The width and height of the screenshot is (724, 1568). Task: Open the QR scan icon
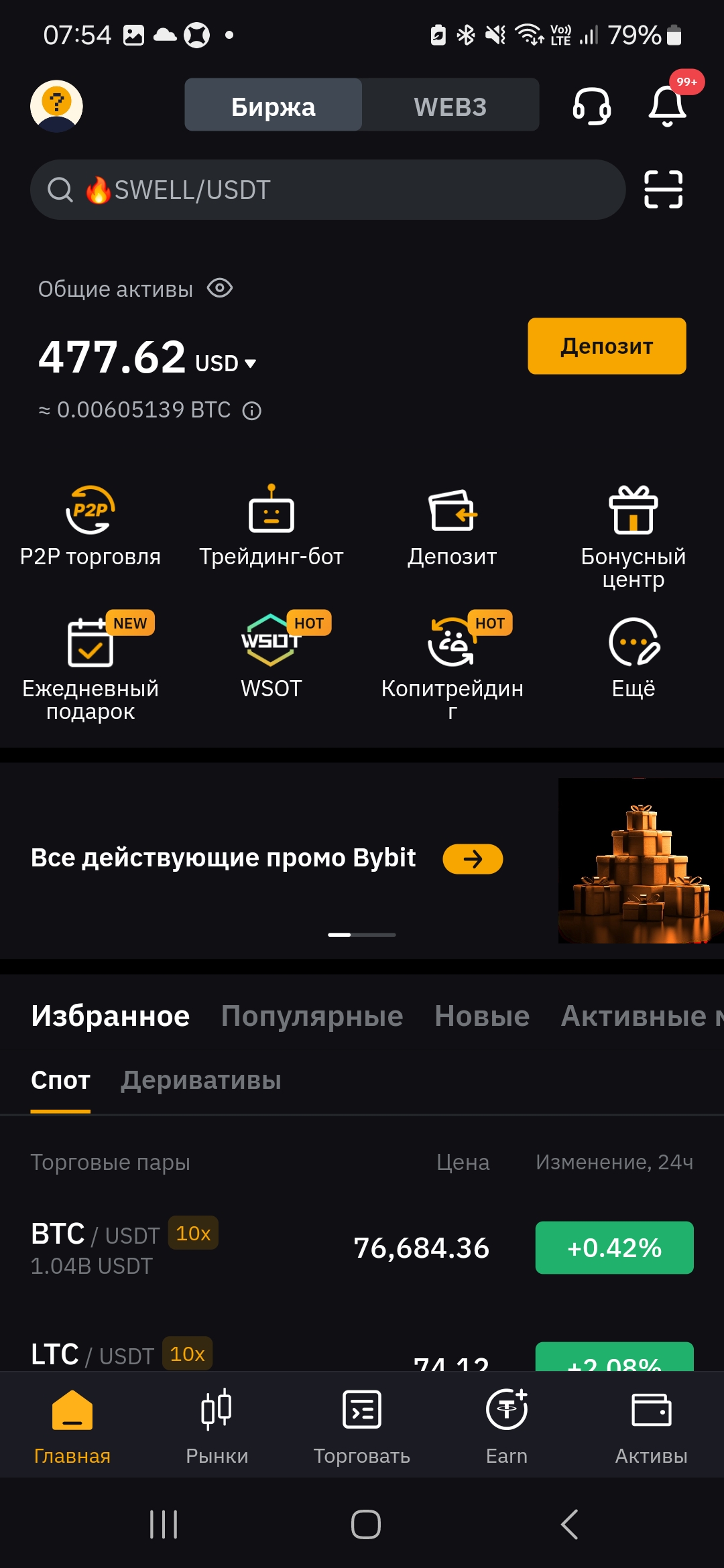click(663, 190)
